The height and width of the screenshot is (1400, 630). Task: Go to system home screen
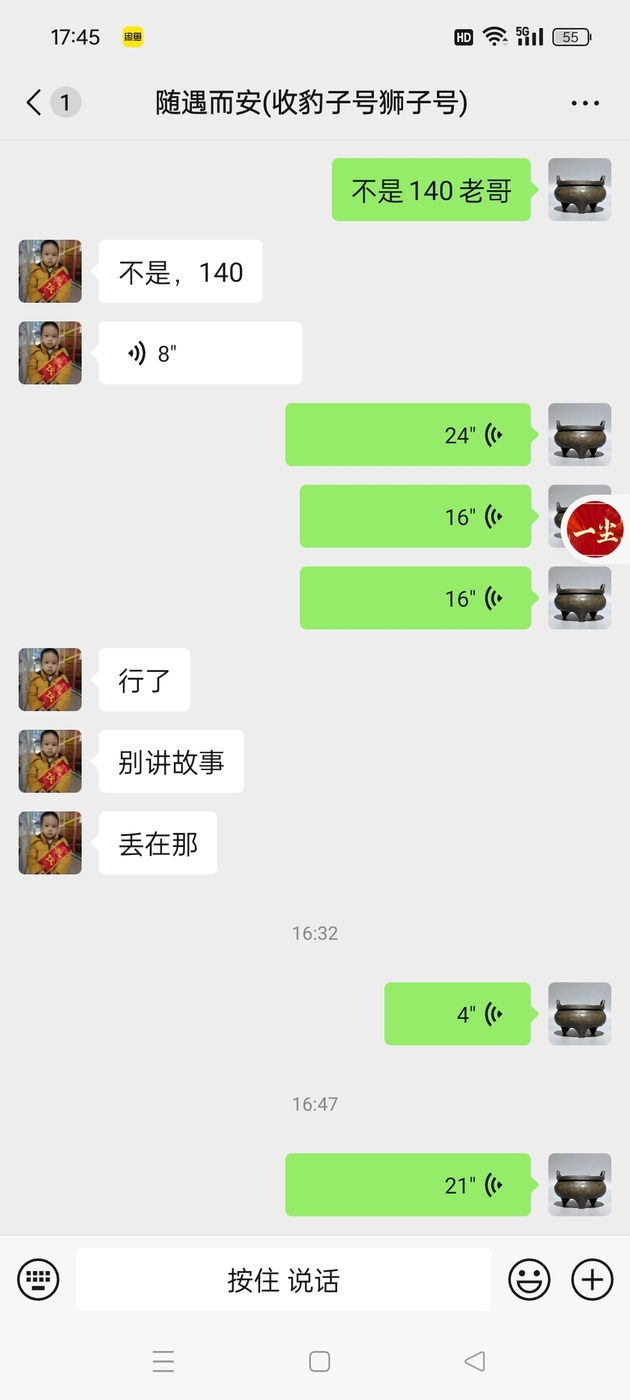tap(319, 1361)
